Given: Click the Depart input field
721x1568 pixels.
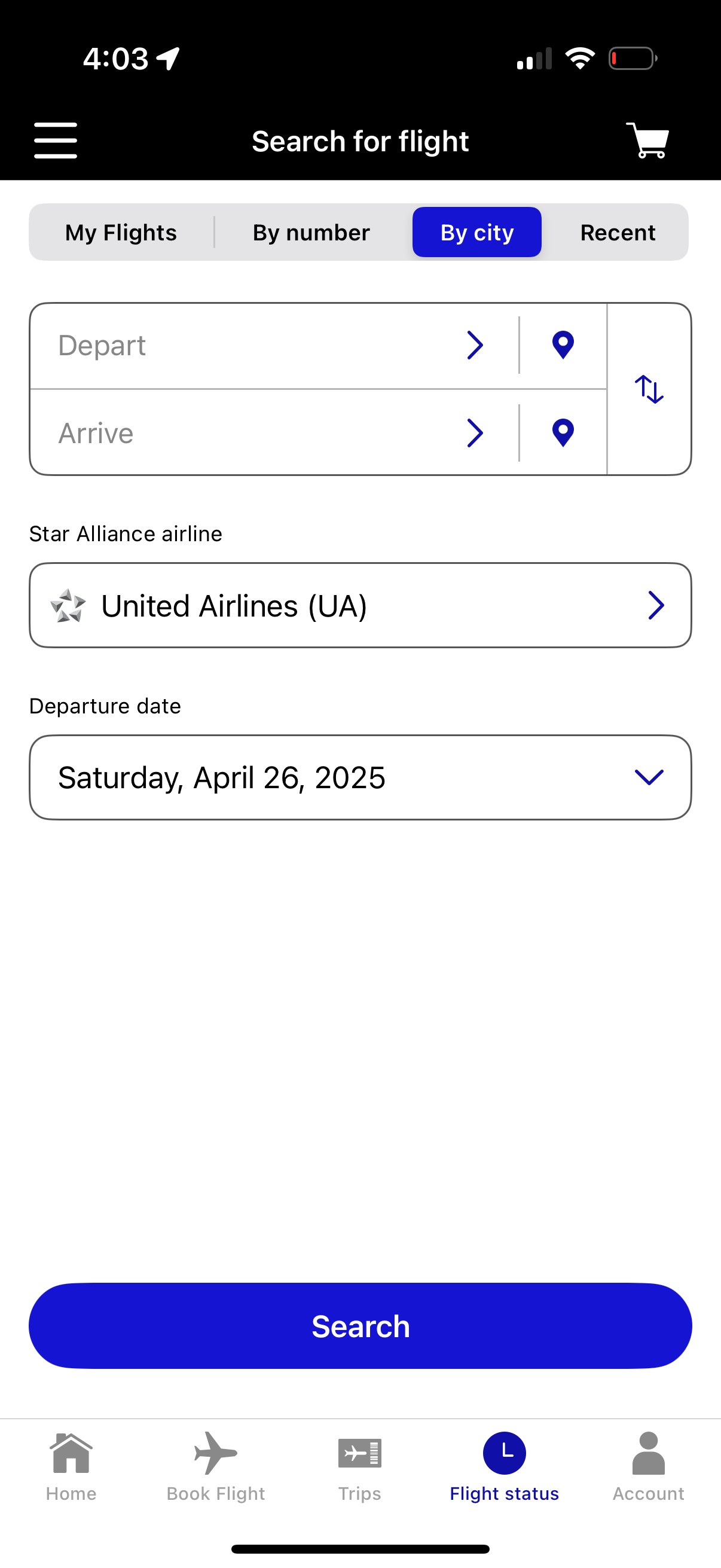Looking at the screenshot, I should (243, 344).
